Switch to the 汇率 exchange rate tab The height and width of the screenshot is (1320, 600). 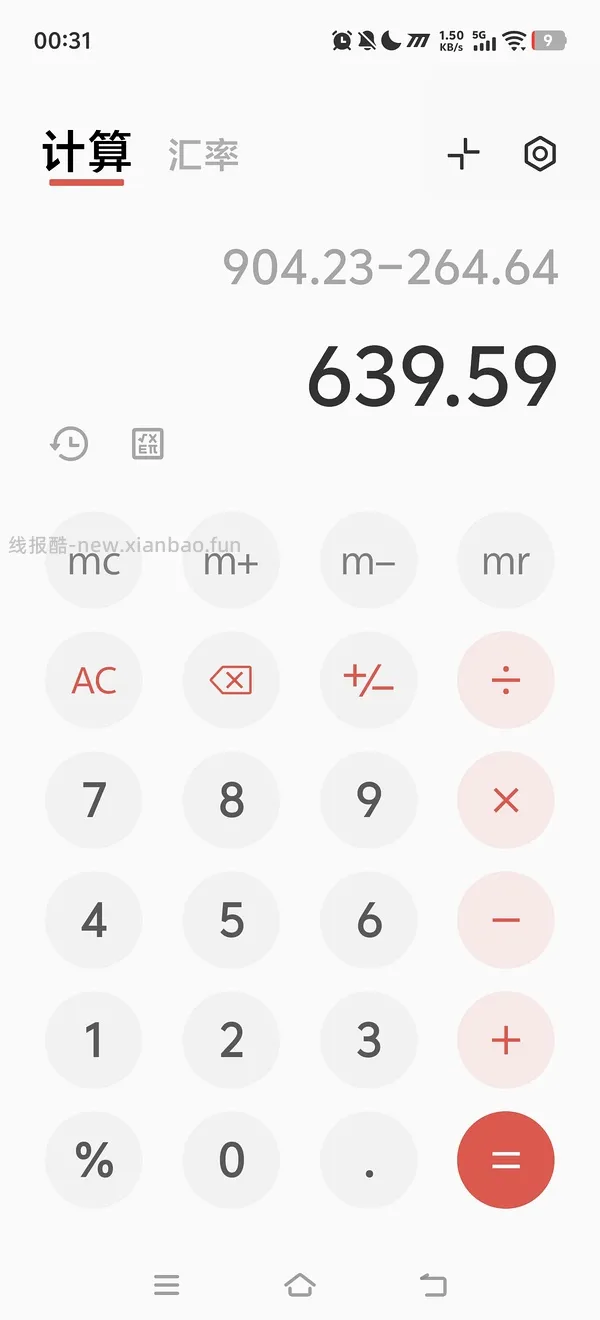(203, 155)
